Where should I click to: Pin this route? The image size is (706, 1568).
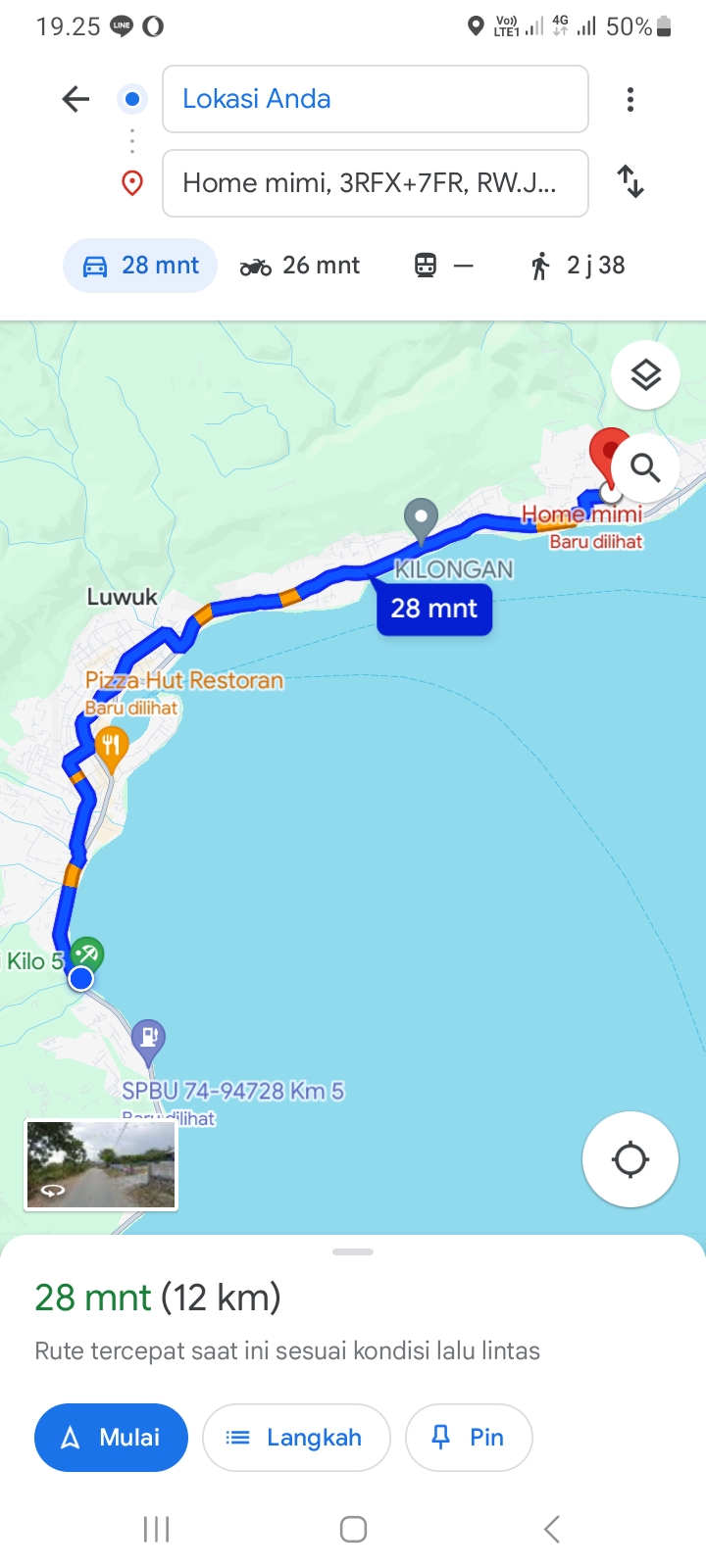click(469, 1438)
